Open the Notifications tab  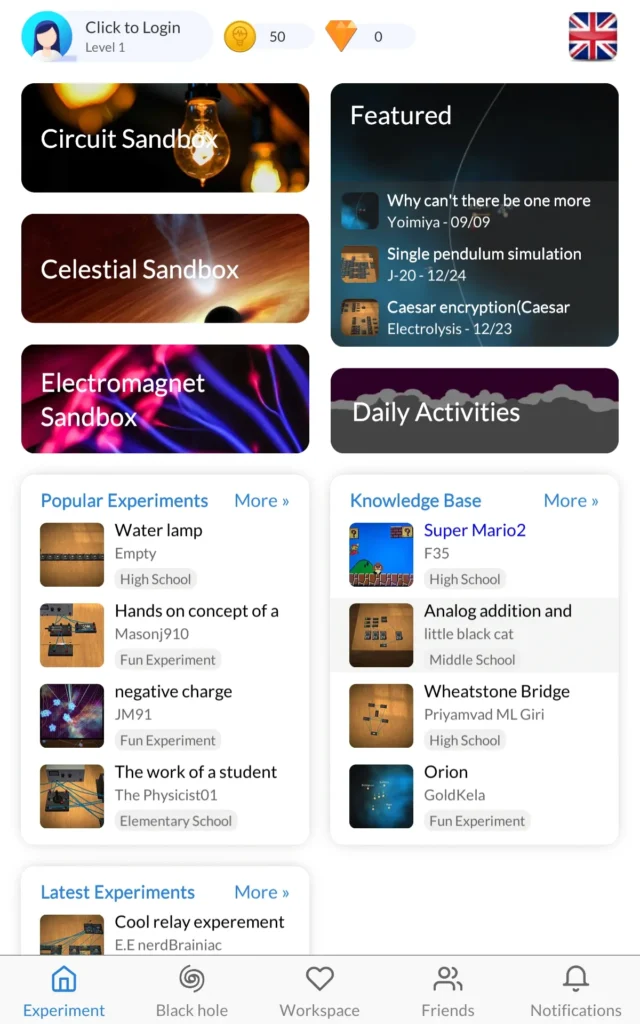pos(575,990)
